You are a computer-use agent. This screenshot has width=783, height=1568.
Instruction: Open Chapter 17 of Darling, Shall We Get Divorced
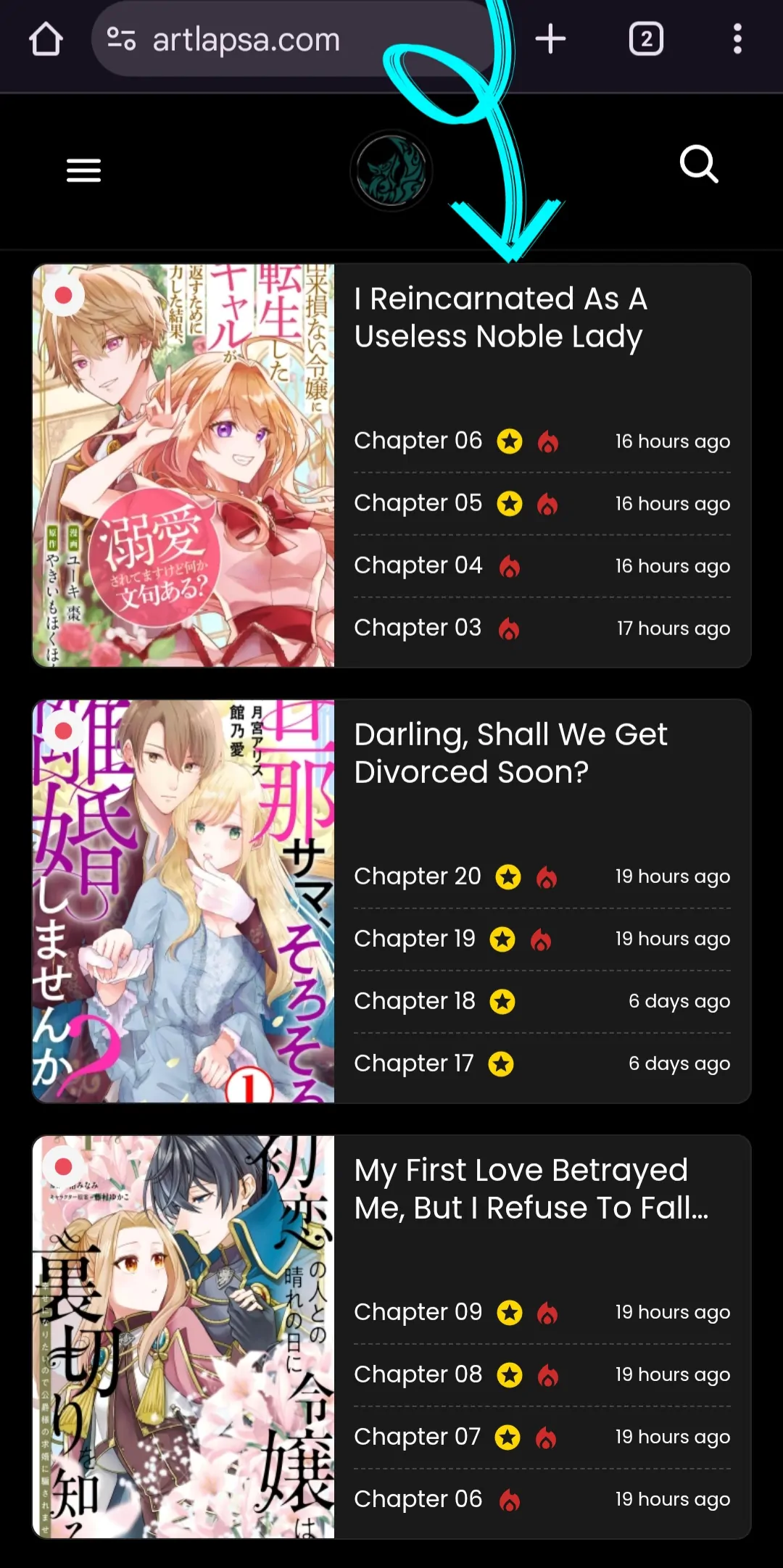(x=414, y=1063)
